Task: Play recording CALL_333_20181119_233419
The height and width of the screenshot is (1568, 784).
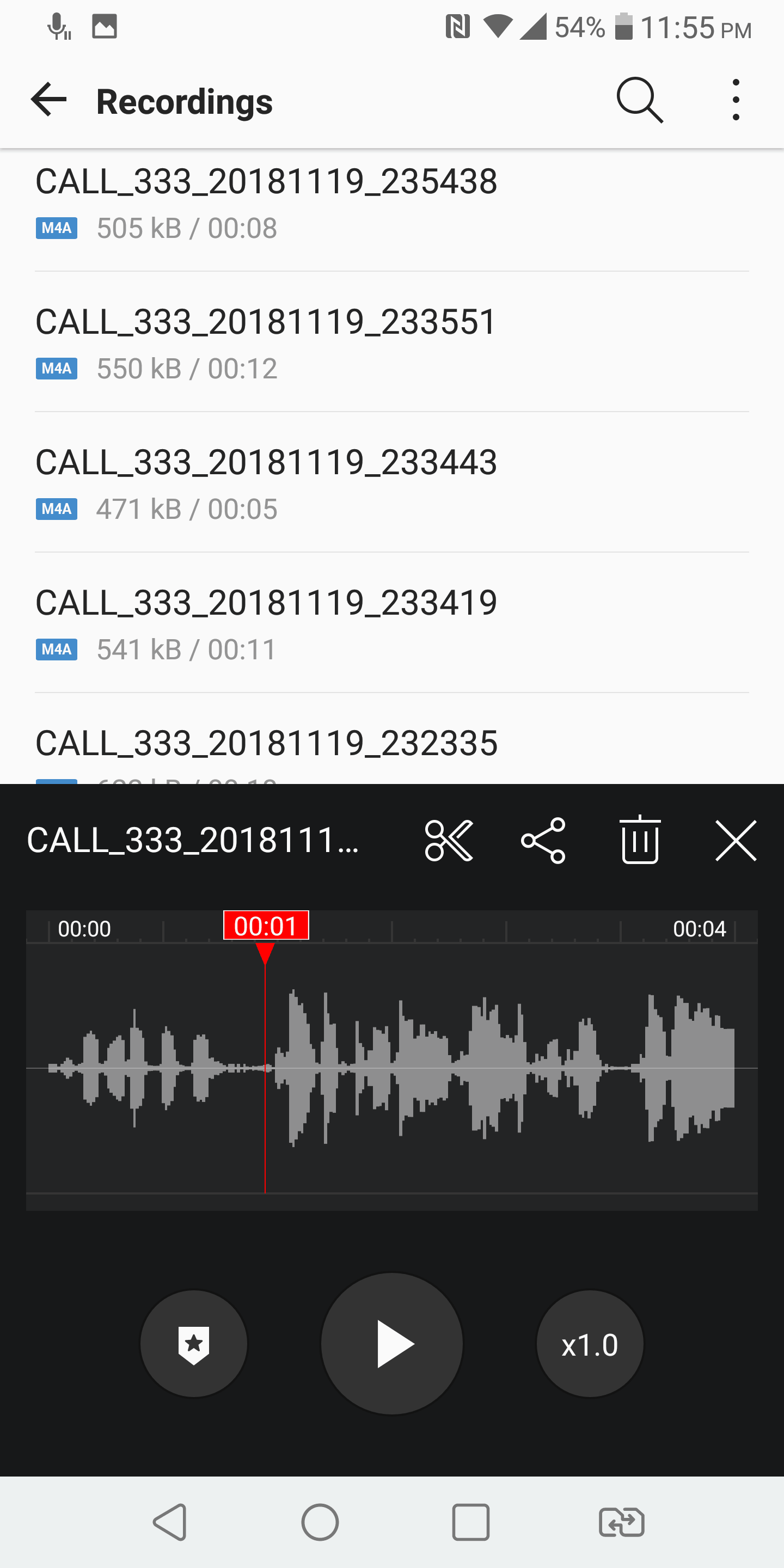Action: (392, 623)
